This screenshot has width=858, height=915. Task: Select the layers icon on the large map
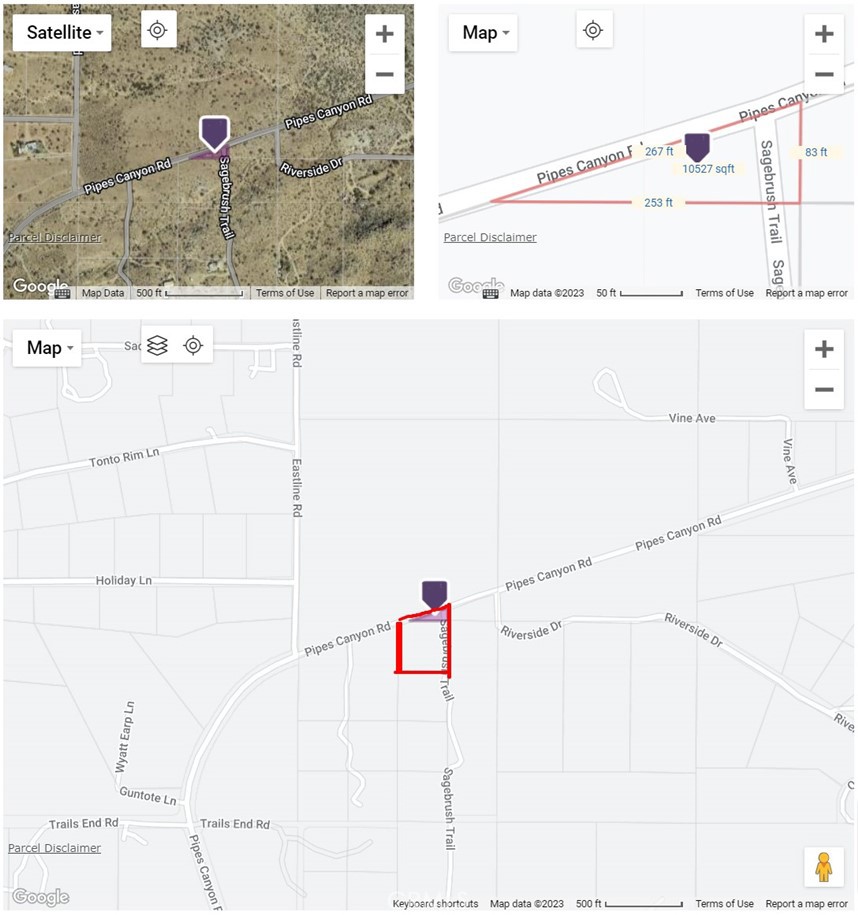coord(155,344)
